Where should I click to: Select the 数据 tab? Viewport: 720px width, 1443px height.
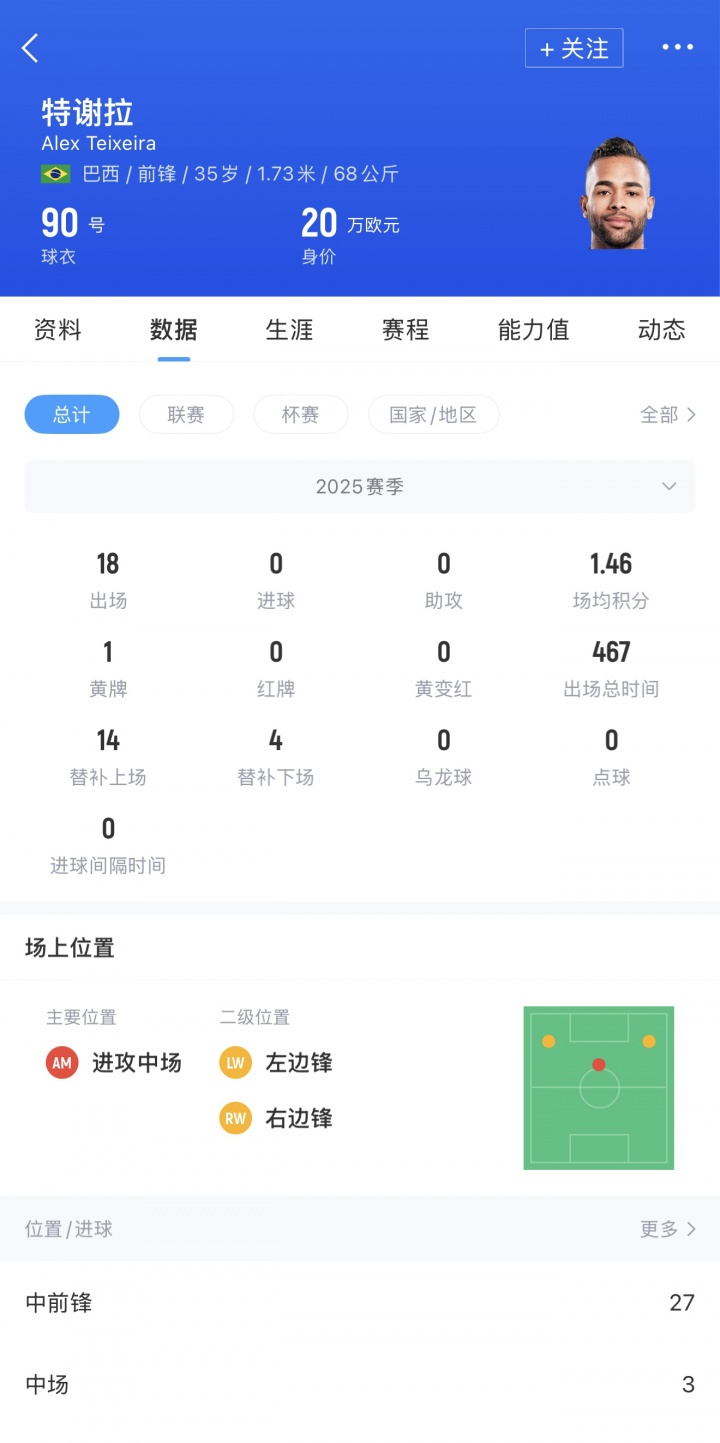(174, 330)
